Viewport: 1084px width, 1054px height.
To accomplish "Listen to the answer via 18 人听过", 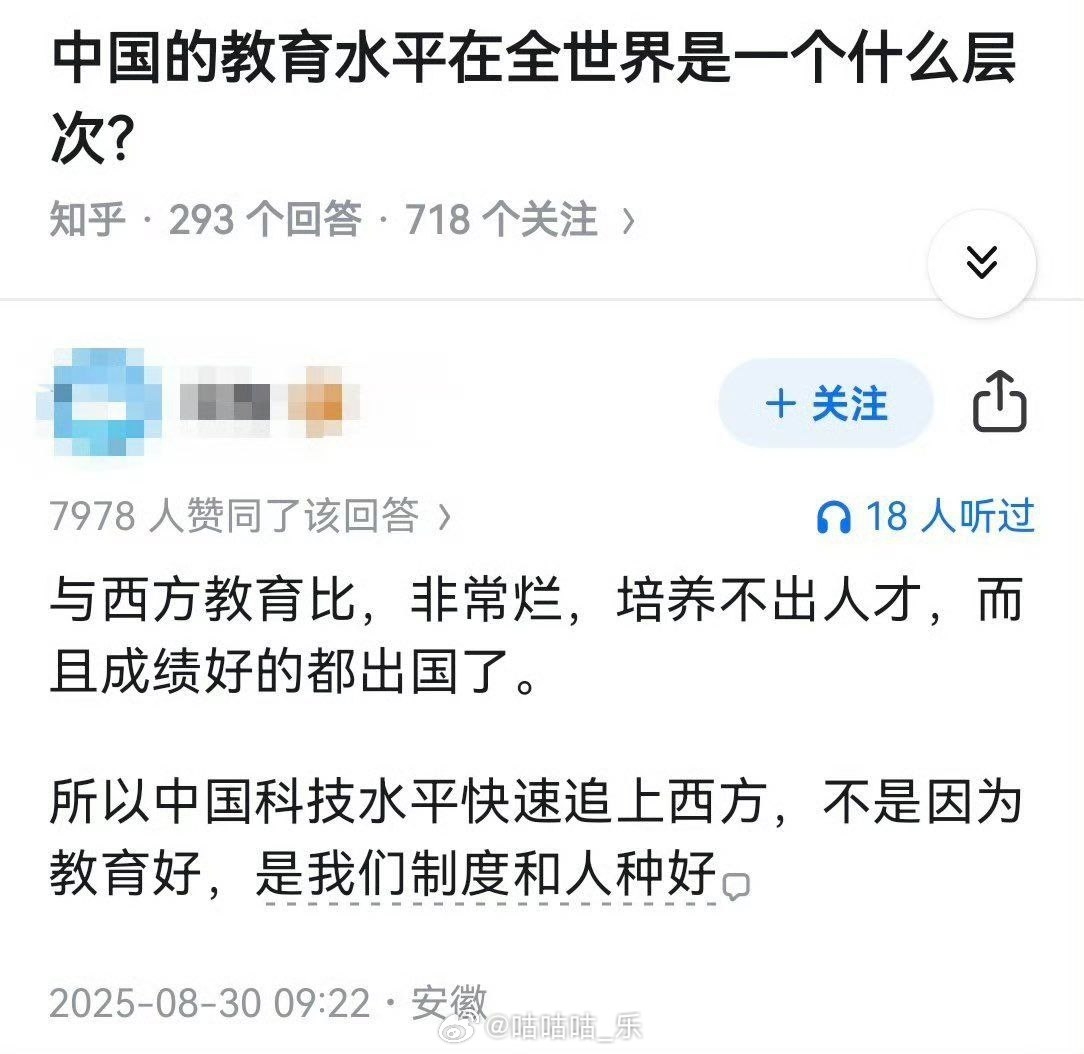I will point(925,516).
